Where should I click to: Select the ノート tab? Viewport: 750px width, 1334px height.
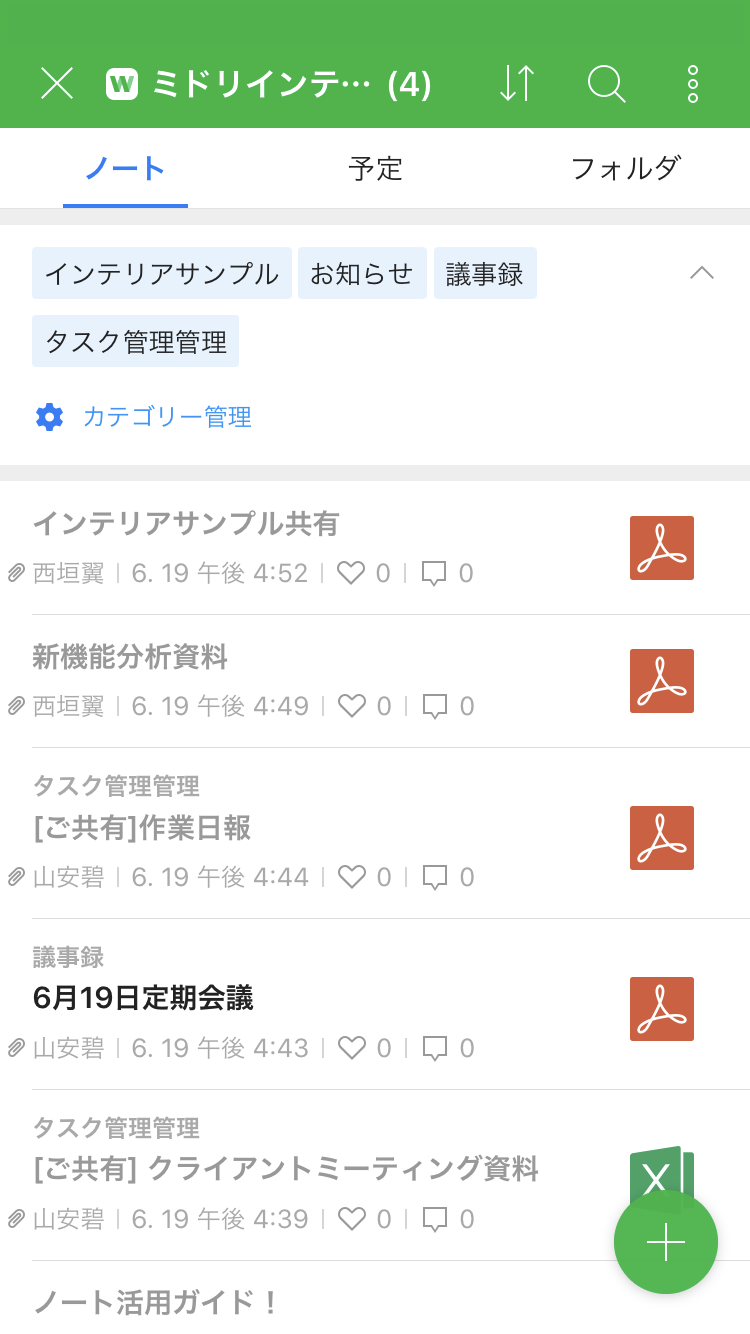pos(125,168)
